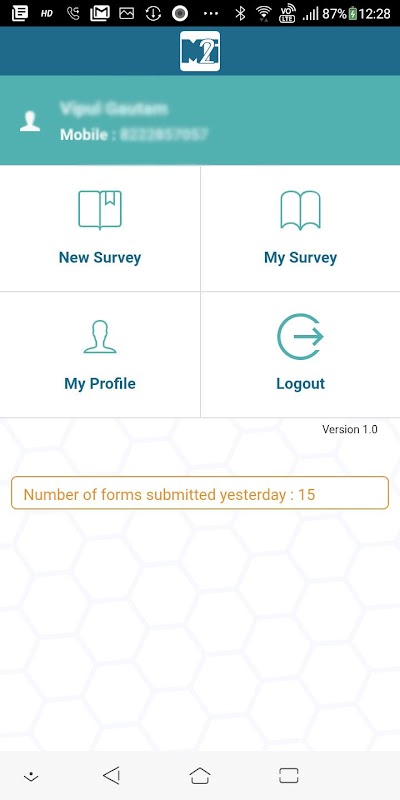This screenshot has width=400, height=800.
Task: Tap the system back button
Action: point(111,776)
